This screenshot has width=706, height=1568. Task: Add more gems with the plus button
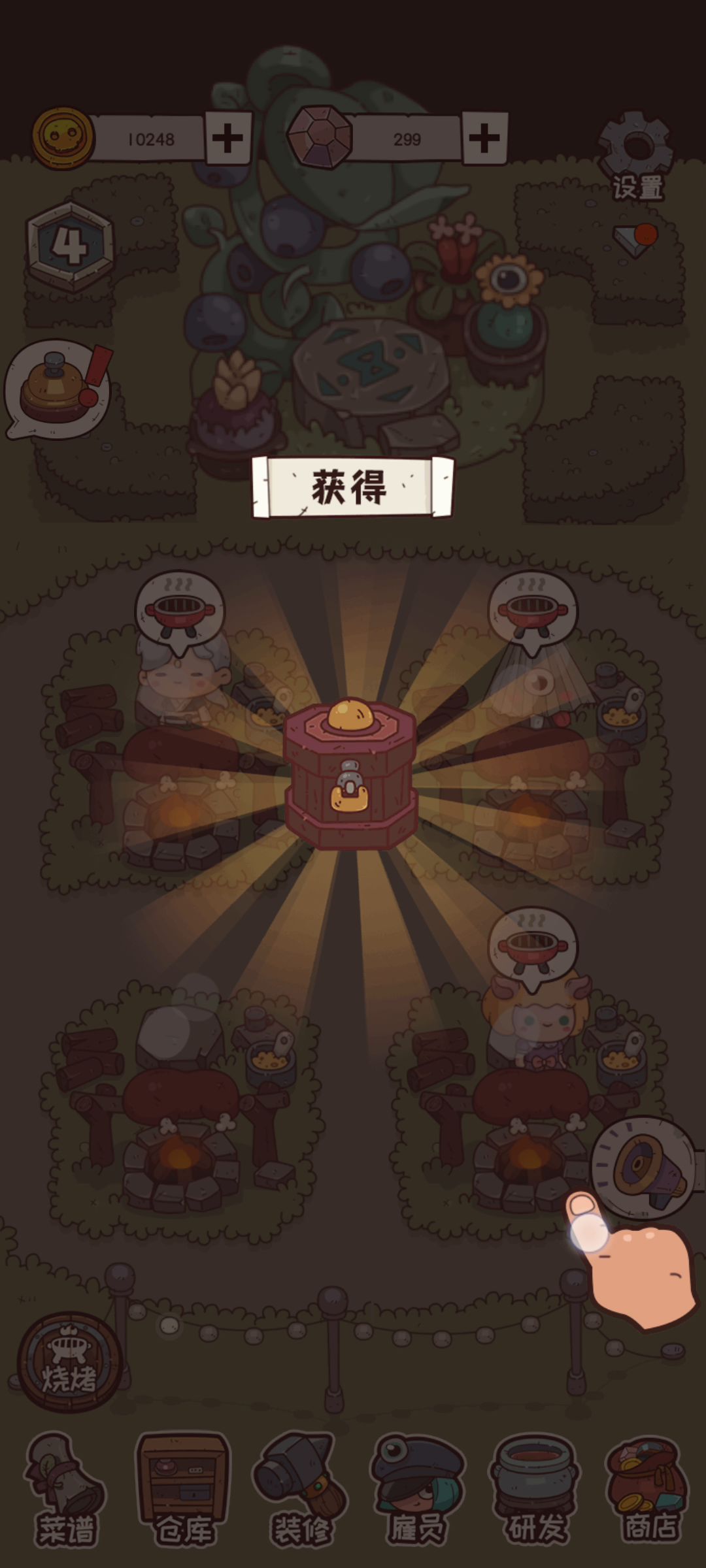tap(484, 138)
